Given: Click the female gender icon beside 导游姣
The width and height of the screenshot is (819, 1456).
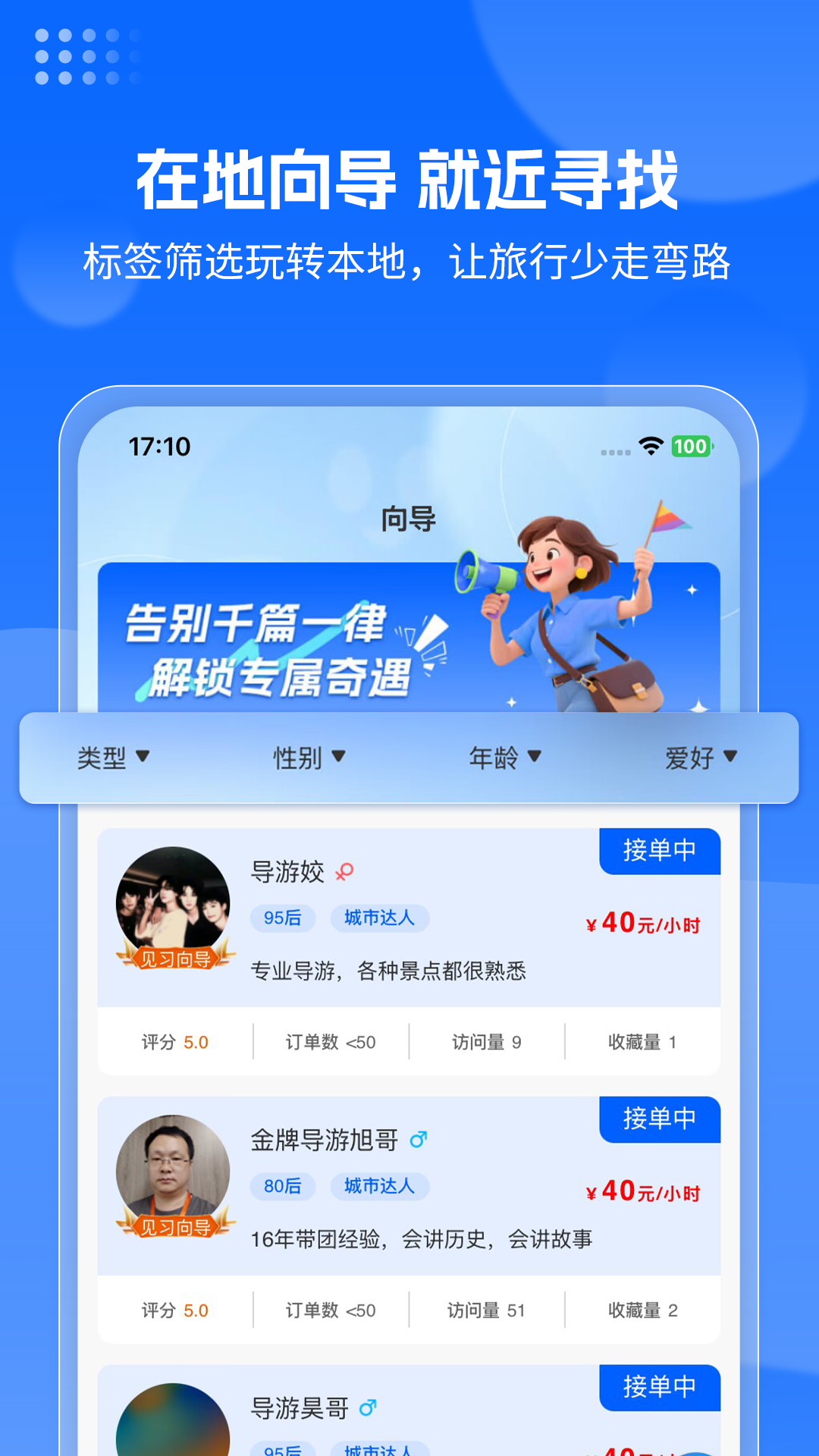Looking at the screenshot, I should pos(343,874).
